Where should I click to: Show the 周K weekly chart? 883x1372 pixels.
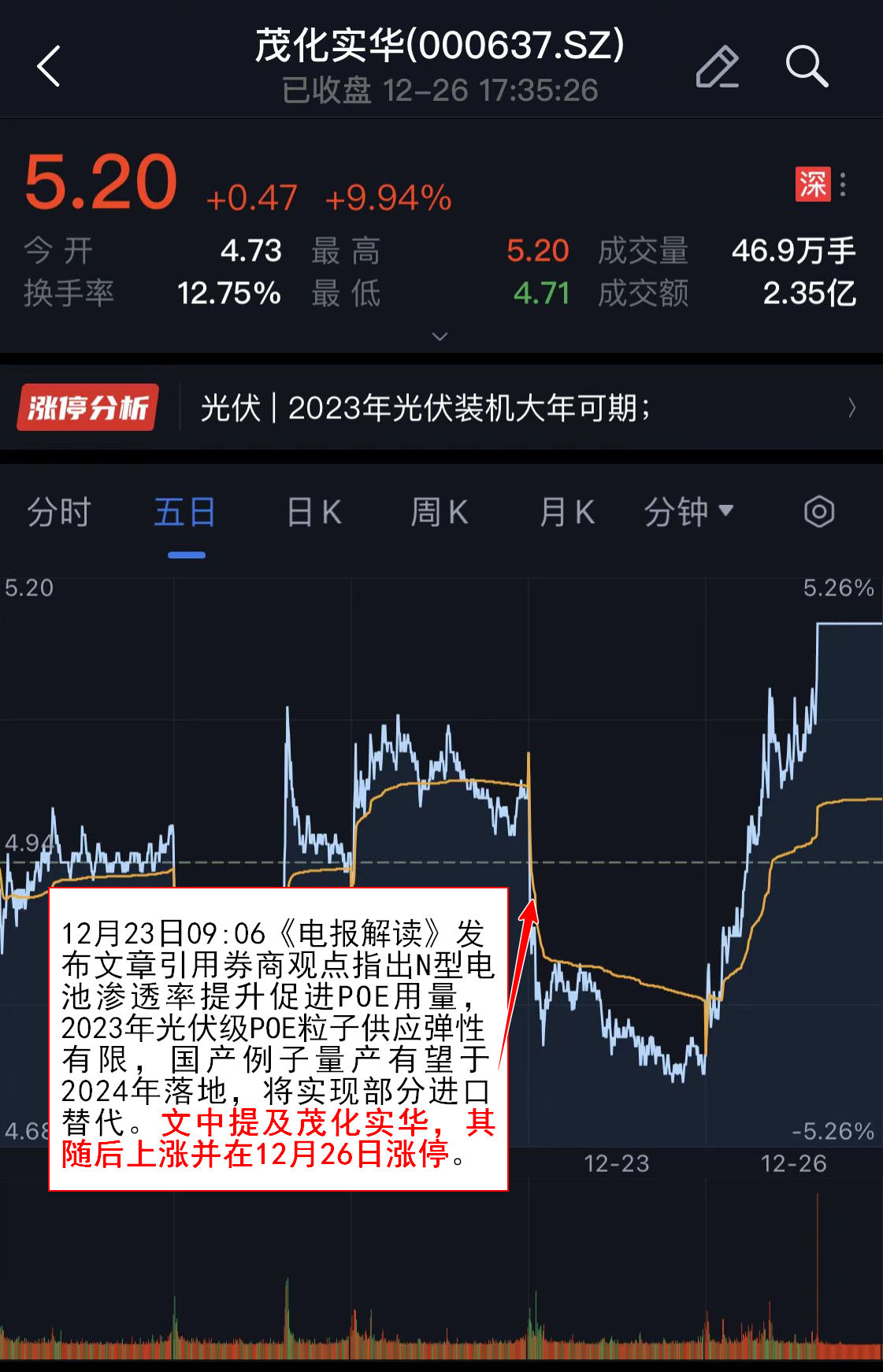coord(440,513)
